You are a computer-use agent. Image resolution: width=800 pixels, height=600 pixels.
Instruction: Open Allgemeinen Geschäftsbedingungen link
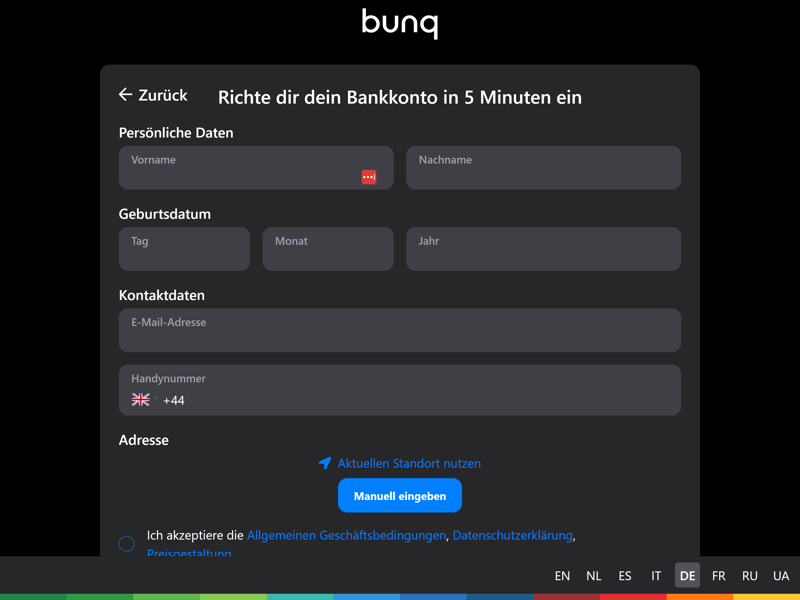[346, 536]
